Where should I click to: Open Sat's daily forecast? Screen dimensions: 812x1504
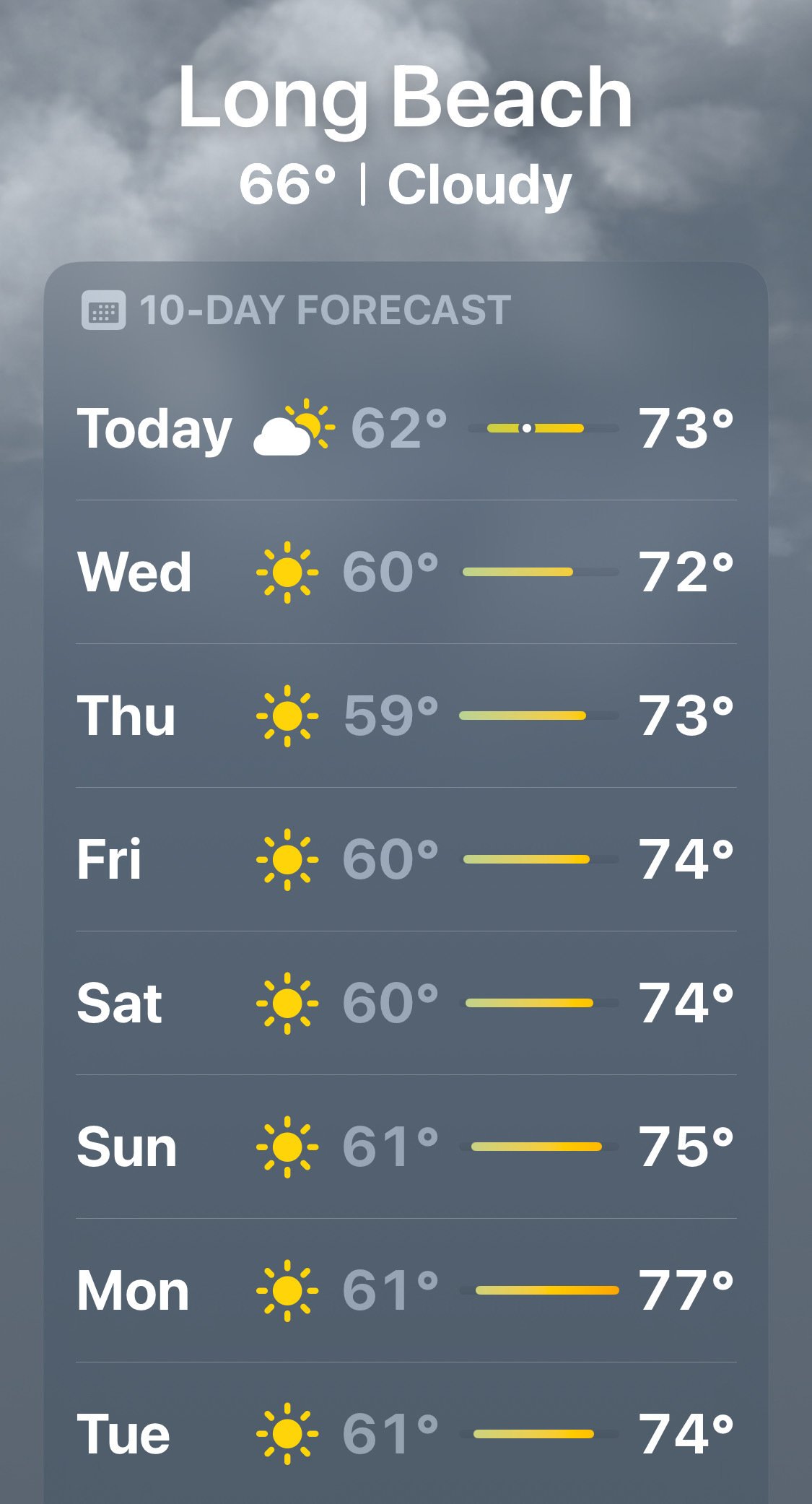(x=406, y=1003)
